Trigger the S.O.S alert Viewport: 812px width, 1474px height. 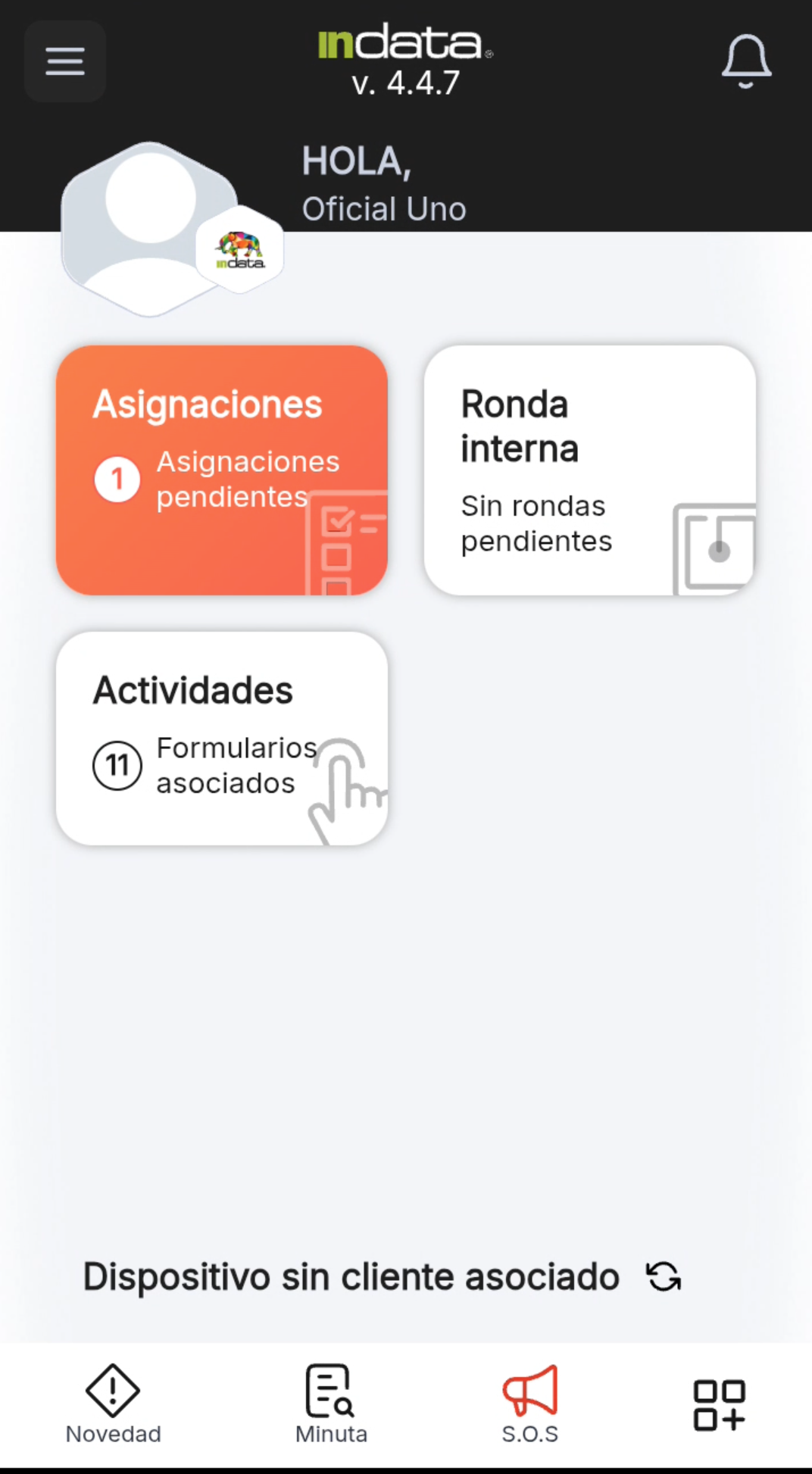coord(530,1404)
